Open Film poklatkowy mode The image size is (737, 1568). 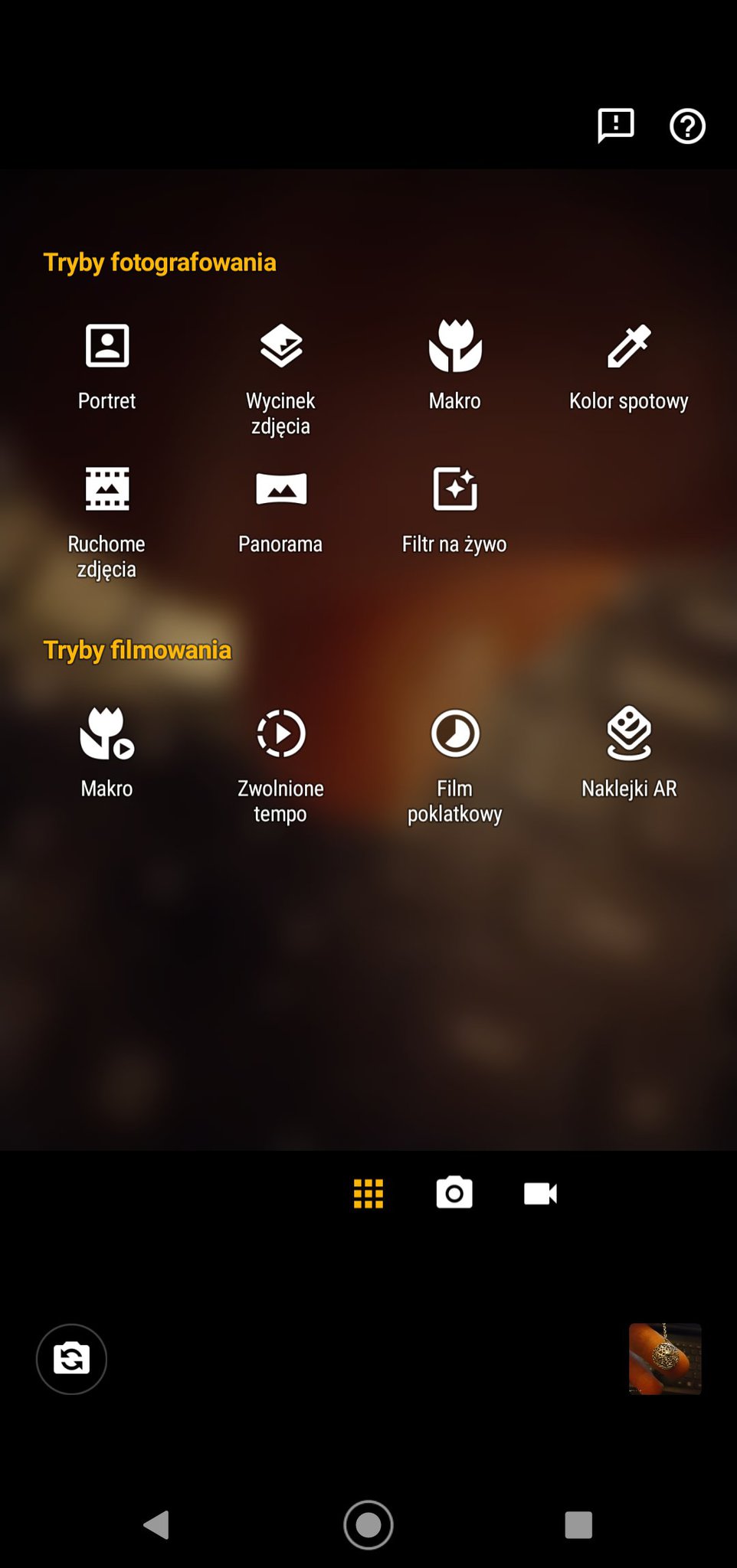[x=455, y=762]
